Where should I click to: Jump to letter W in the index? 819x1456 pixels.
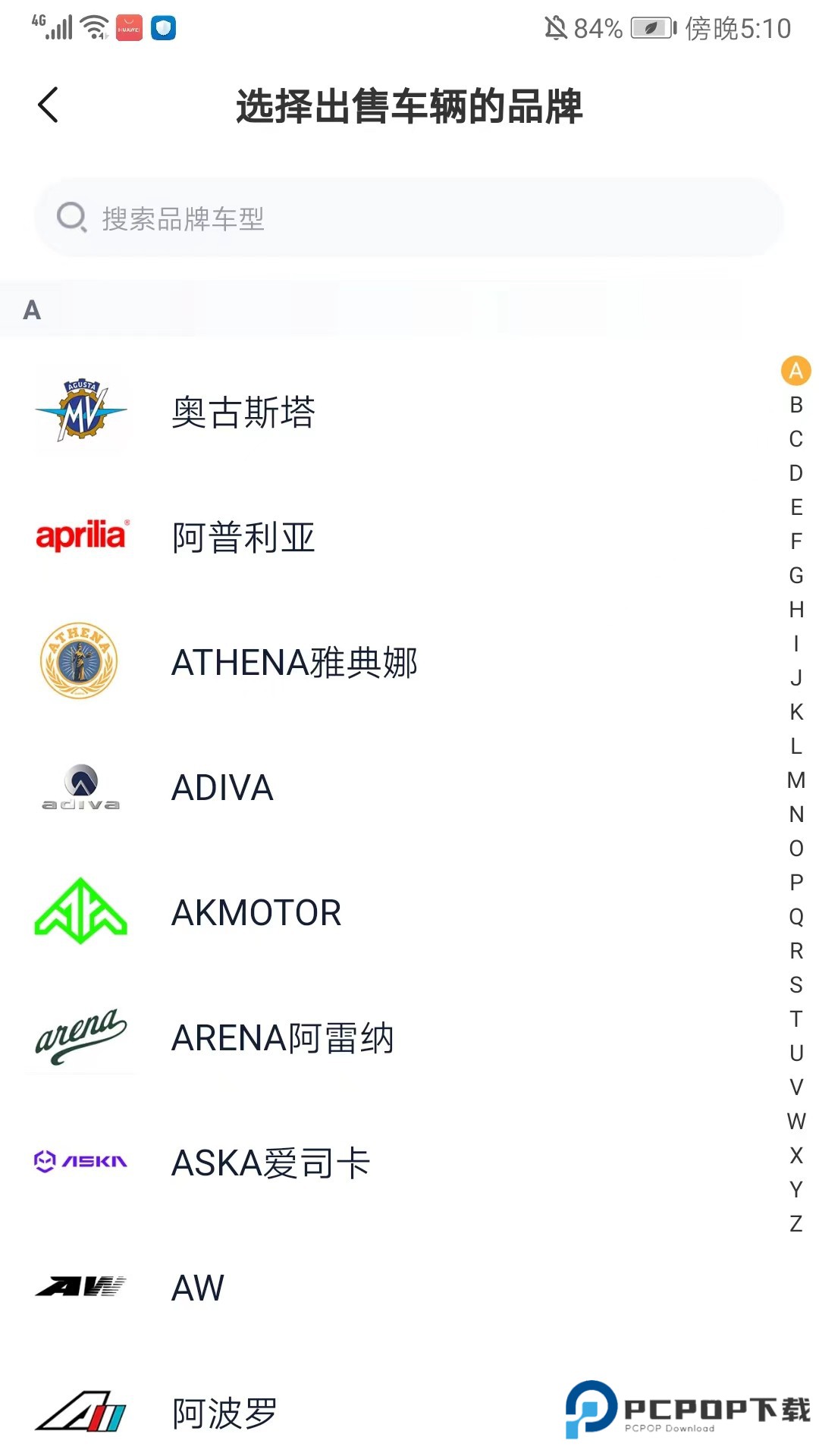795,1122
